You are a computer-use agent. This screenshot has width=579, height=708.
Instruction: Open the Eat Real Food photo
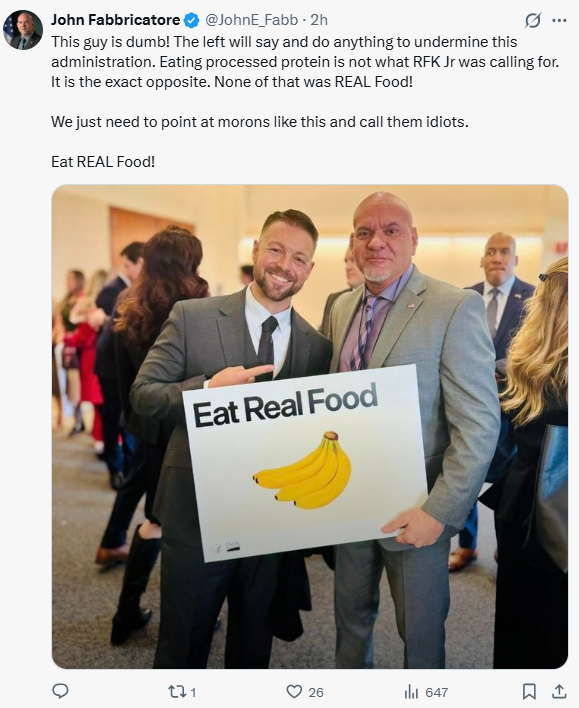(310, 426)
